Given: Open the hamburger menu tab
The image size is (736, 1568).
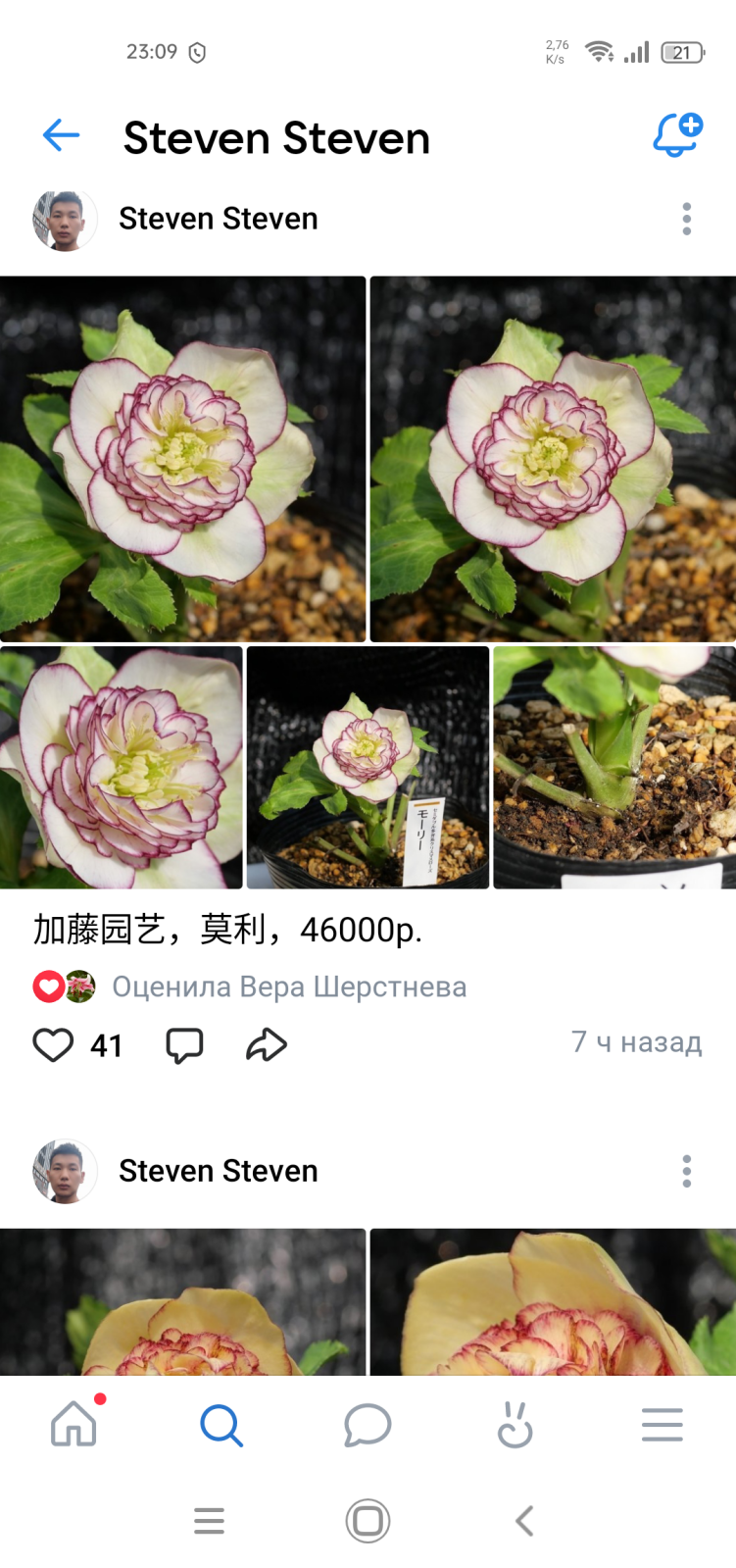Looking at the screenshot, I should [662, 1425].
